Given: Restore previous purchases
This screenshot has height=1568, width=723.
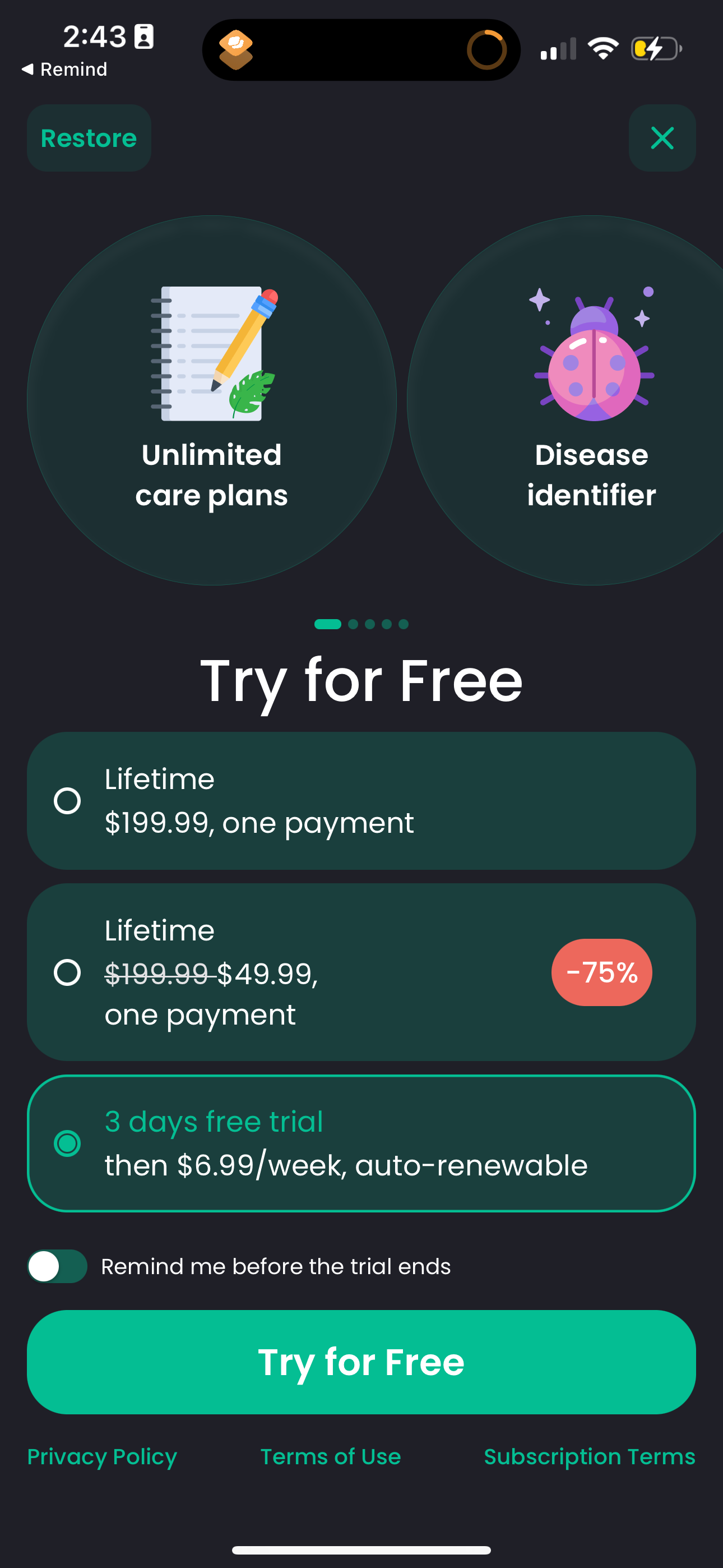Looking at the screenshot, I should coord(89,138).
